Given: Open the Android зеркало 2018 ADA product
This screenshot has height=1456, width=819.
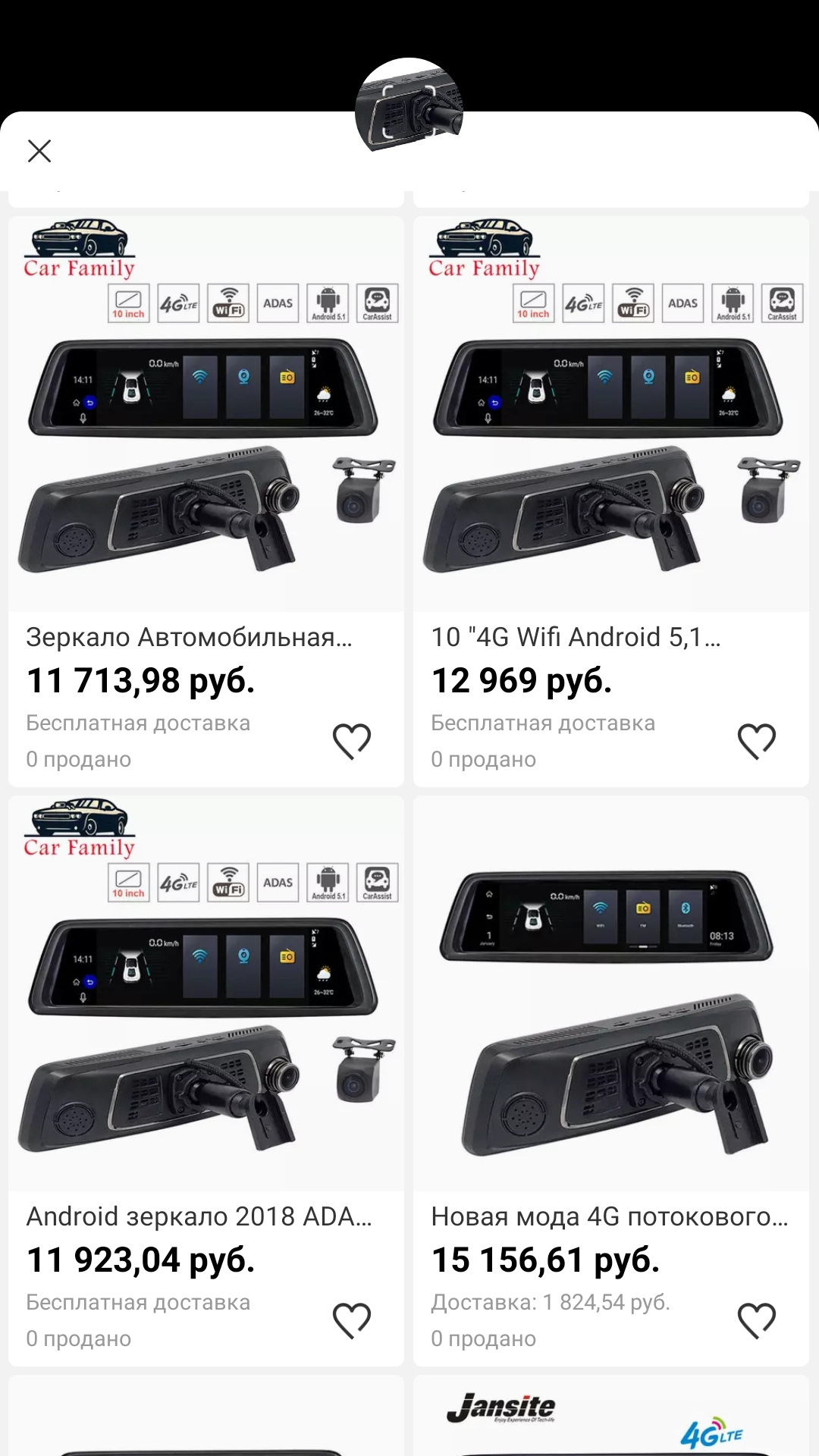Looking at the screenshot, I should [206, 1081].
